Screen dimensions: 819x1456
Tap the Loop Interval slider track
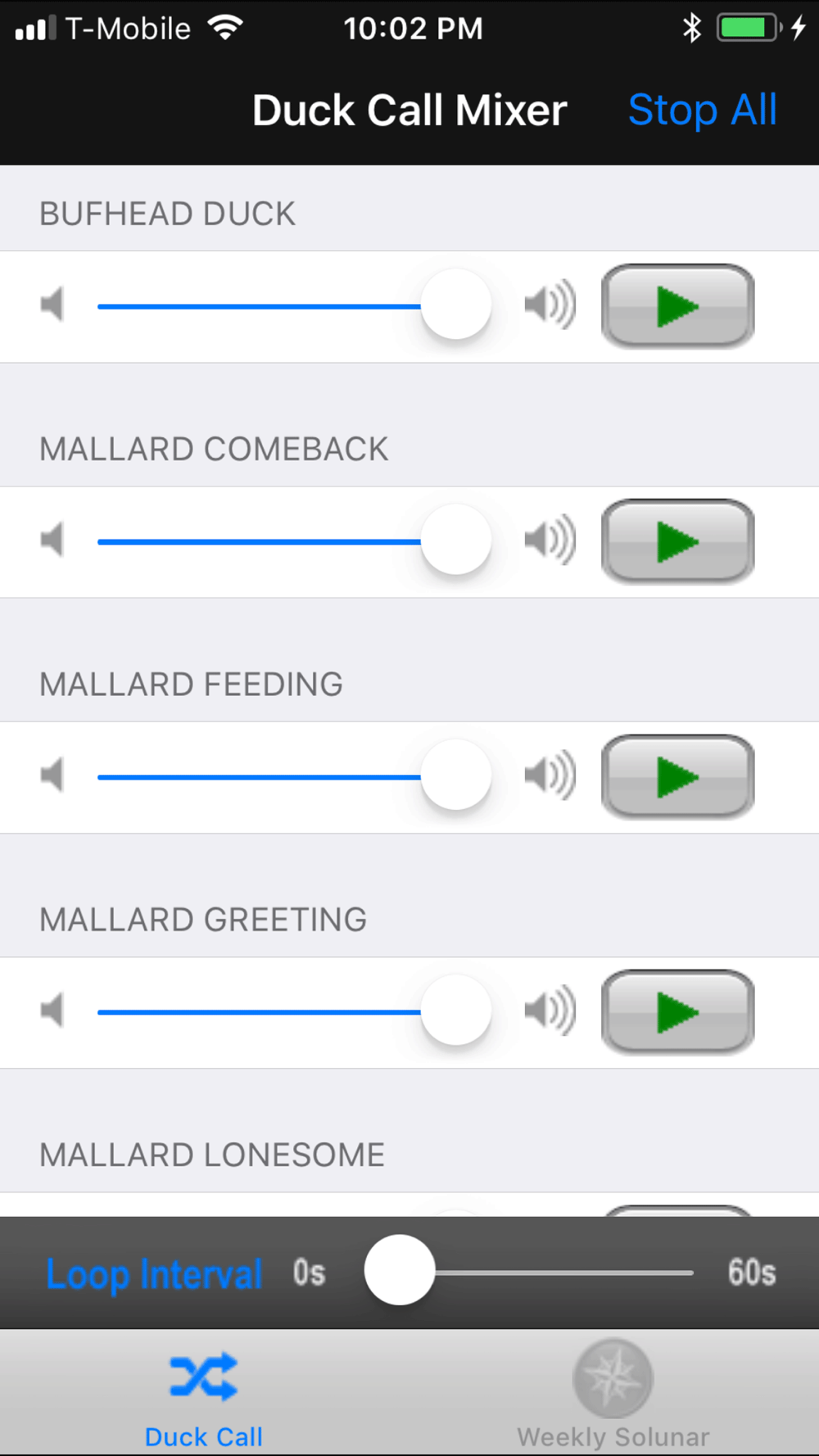coord(557,1273)
